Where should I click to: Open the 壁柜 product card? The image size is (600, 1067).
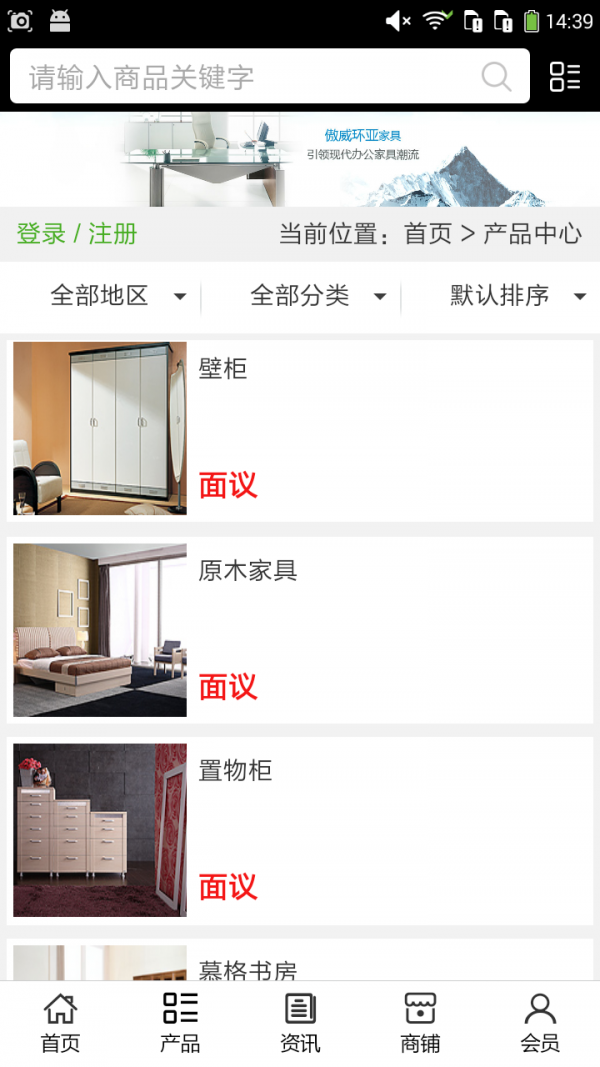[x=300, y=429]
